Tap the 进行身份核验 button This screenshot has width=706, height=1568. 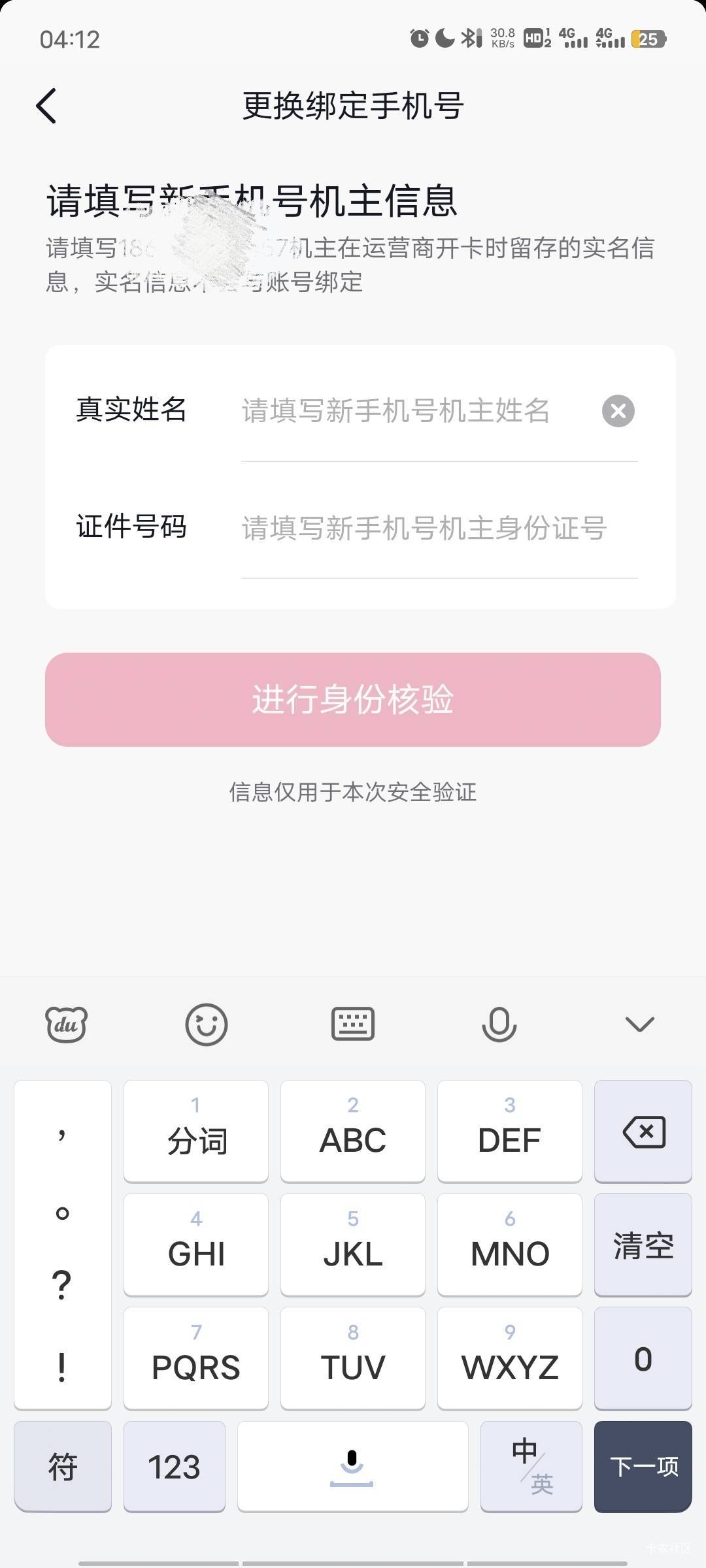pyautogui.click(x=353, y=700)
